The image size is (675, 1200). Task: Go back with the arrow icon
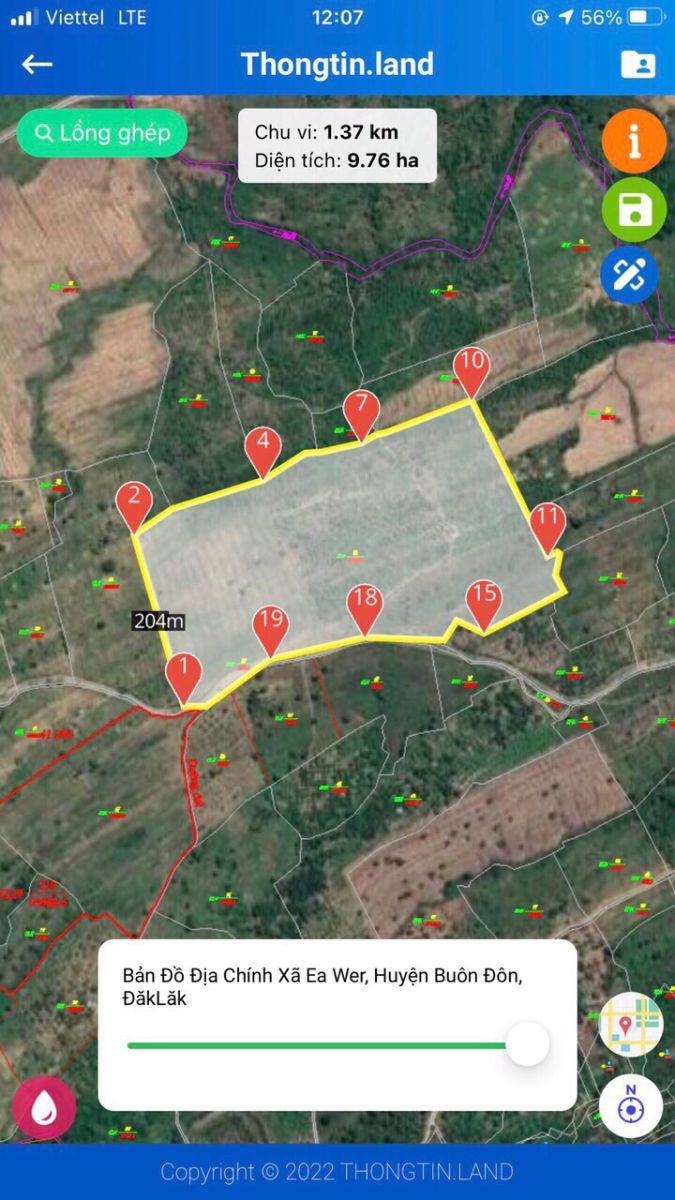pyautogui.click(x=37, y=65)
